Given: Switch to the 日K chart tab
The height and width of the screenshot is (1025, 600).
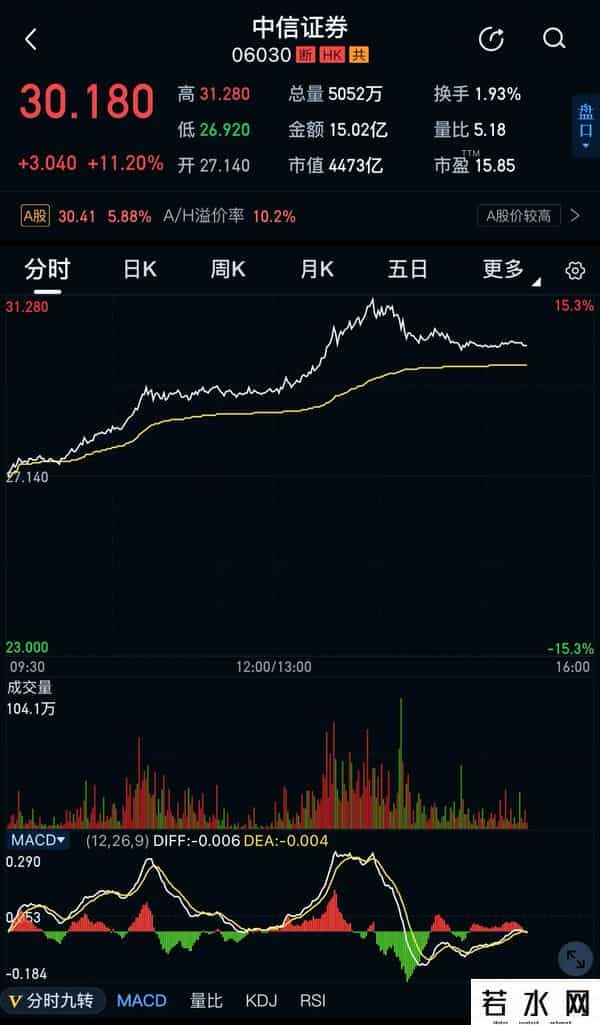Looking at the screenshot, I should (140, 269).
